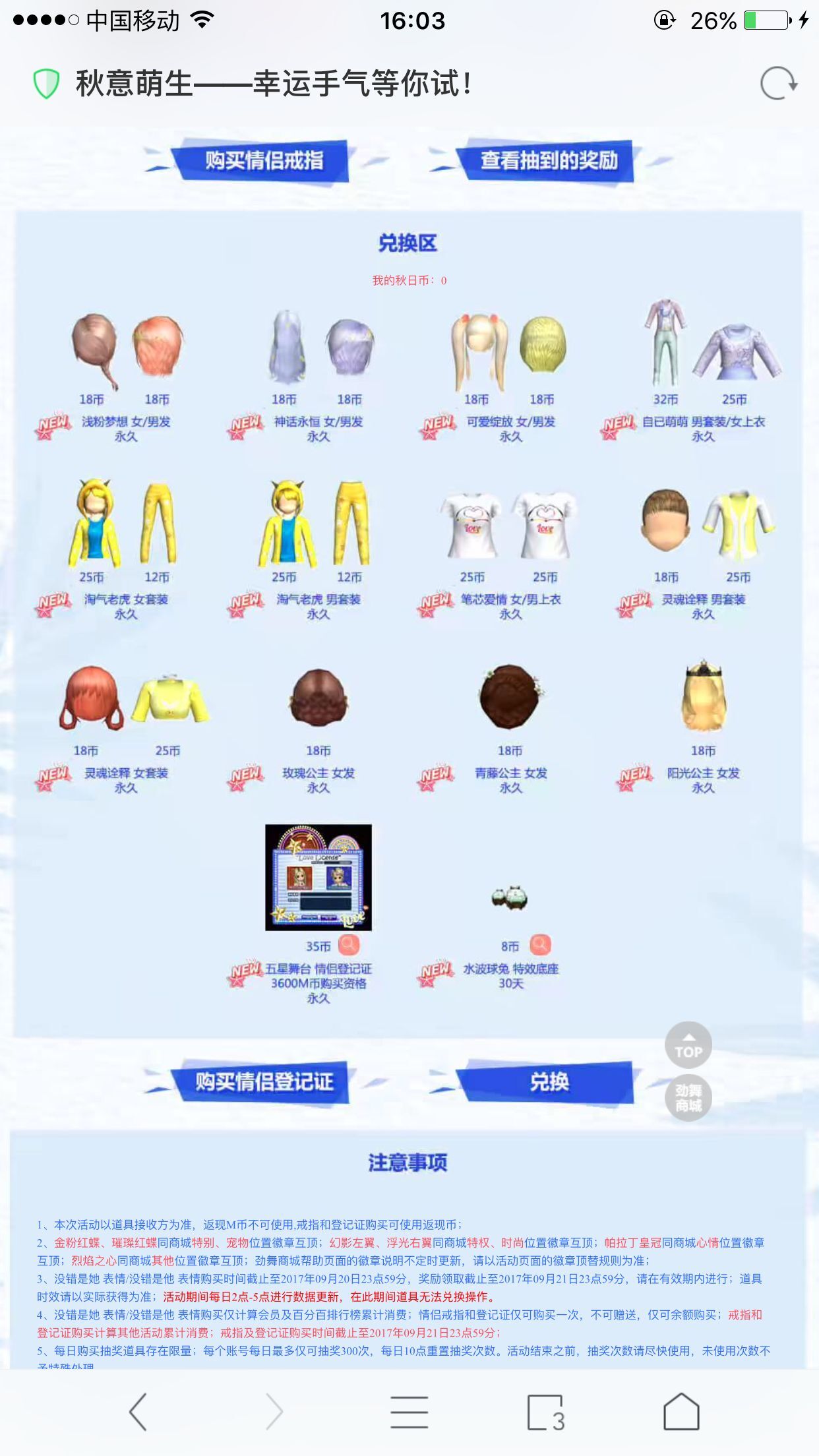The image size is (819, 1456).
Task: Open the browser menu button
Action: [x=409, y=1412]
